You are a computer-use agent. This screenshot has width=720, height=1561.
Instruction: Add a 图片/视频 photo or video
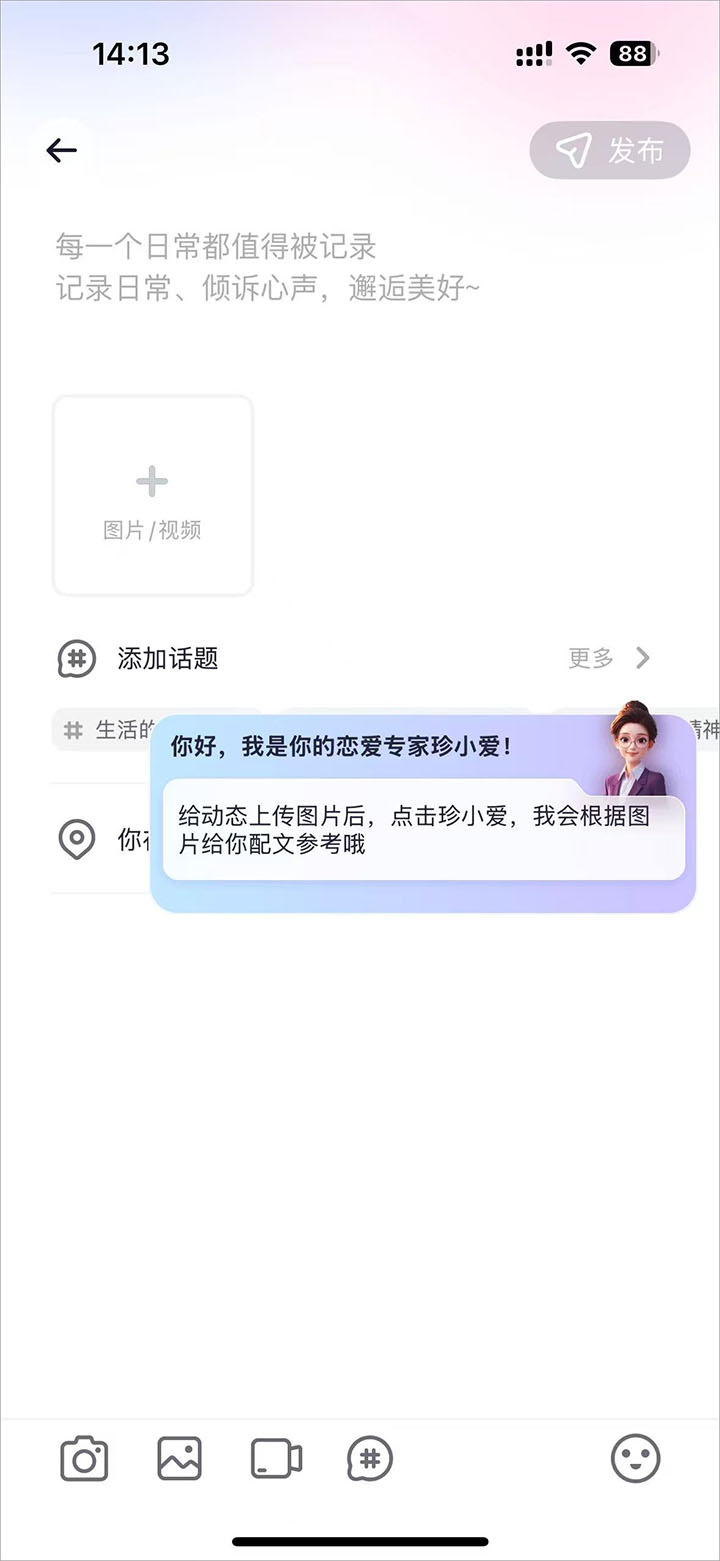click(x=152, y=496)
